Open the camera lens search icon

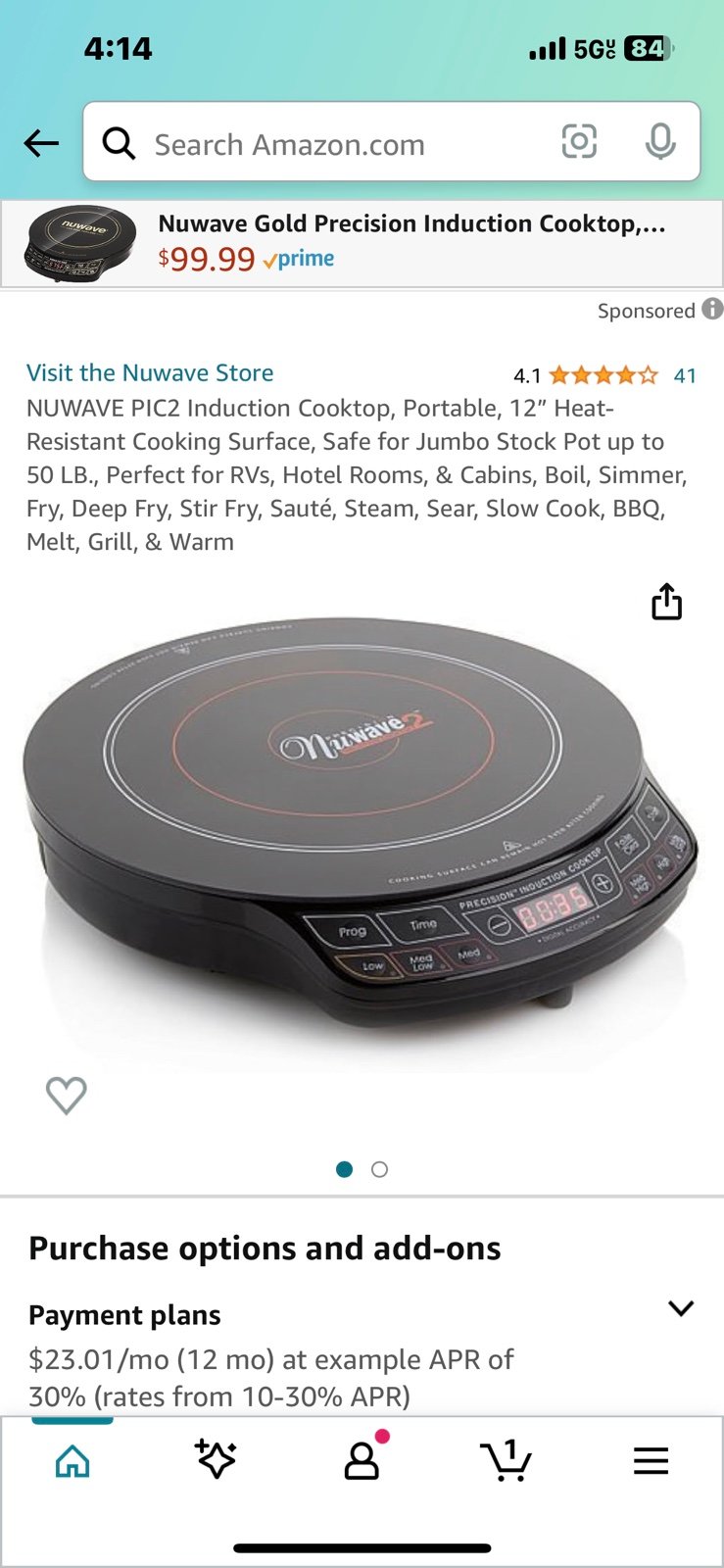pos(579,142)
